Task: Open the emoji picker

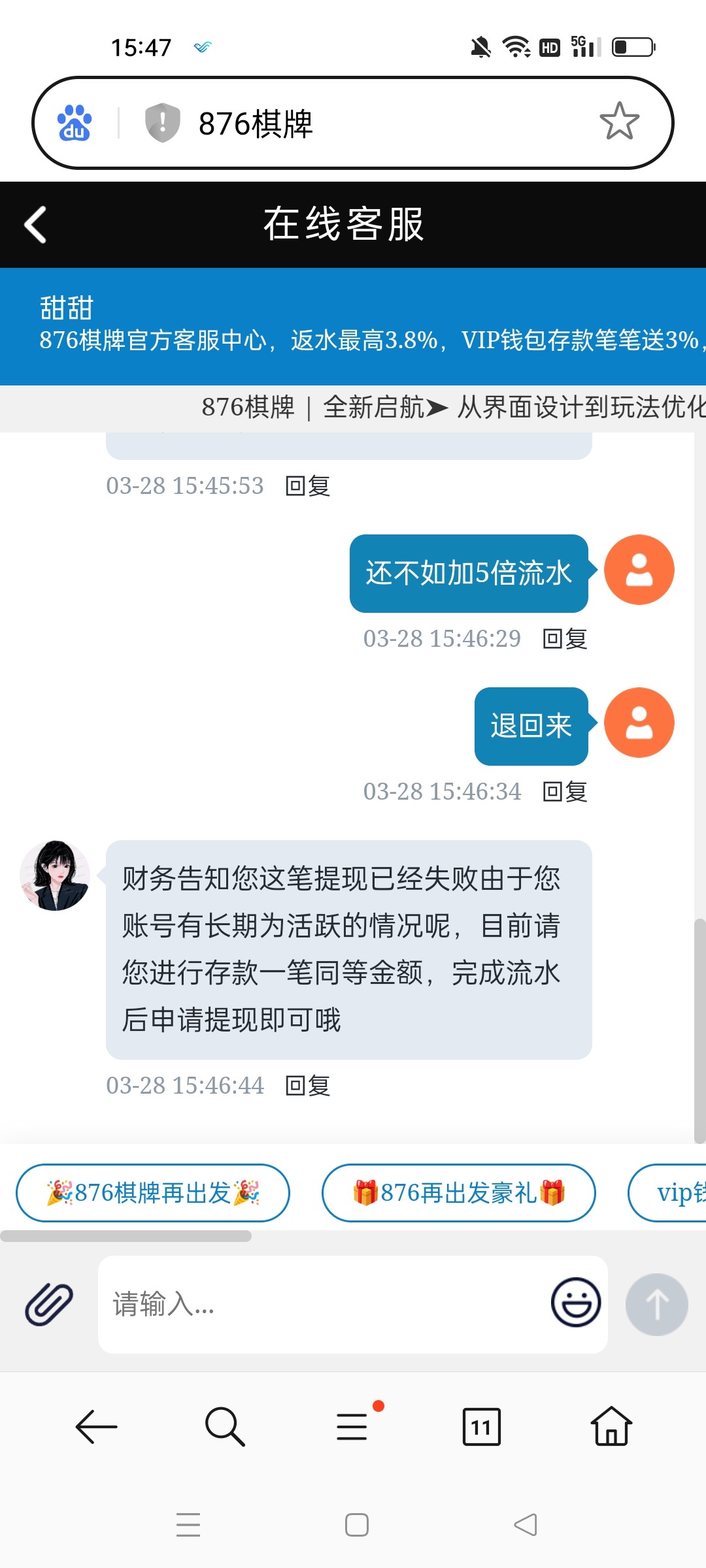Action: coord(576,1303)
